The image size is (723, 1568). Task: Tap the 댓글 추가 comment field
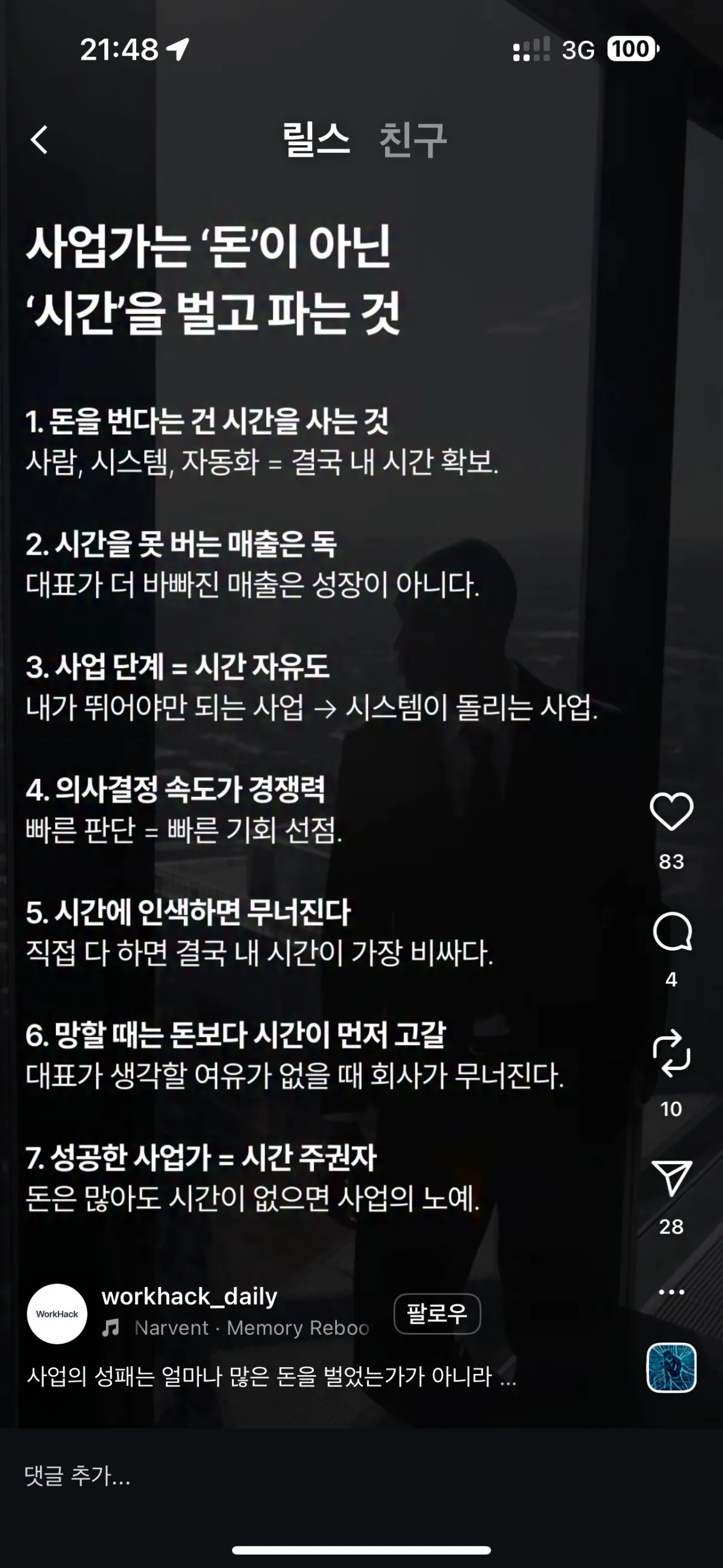(x=243, y=1476)
